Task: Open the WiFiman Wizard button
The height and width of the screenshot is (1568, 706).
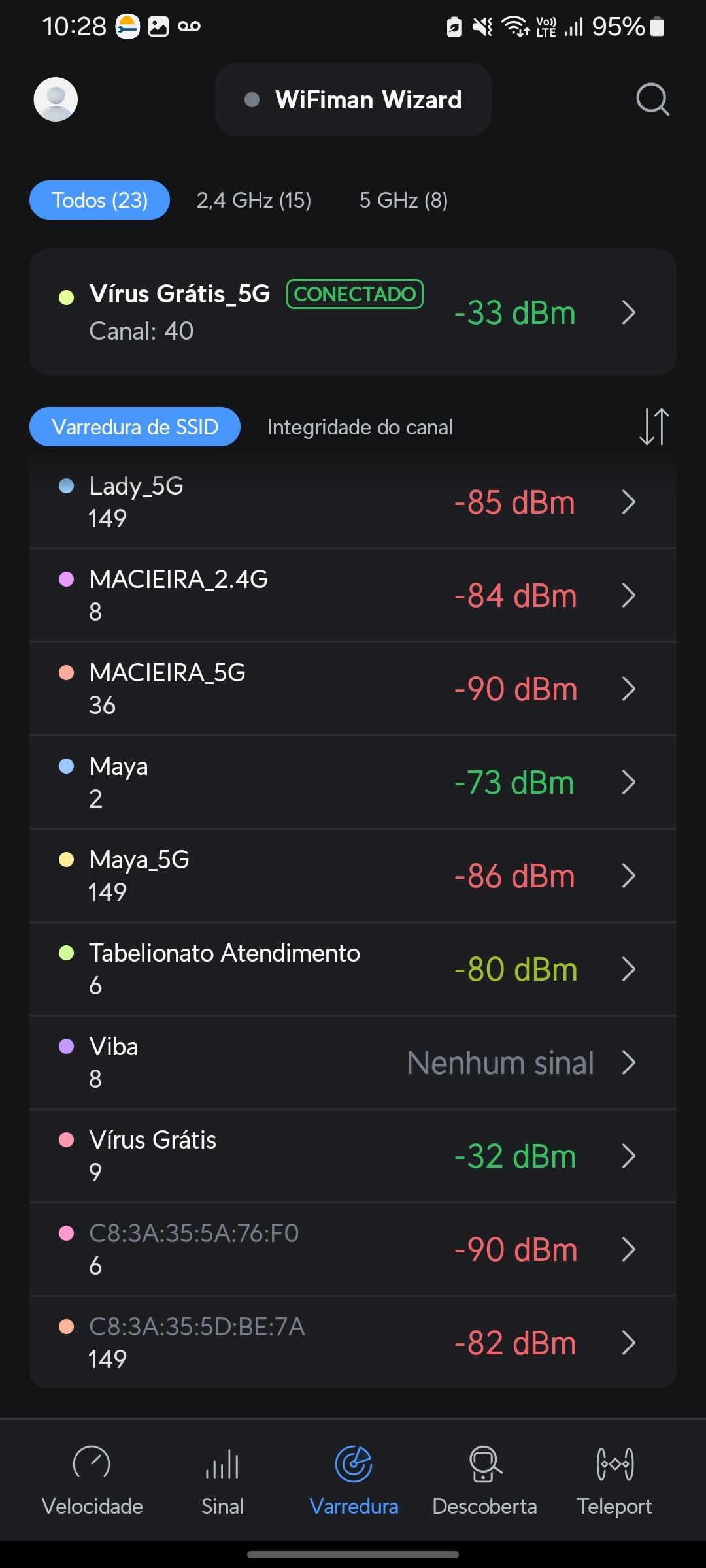Action: coord(353,99)
